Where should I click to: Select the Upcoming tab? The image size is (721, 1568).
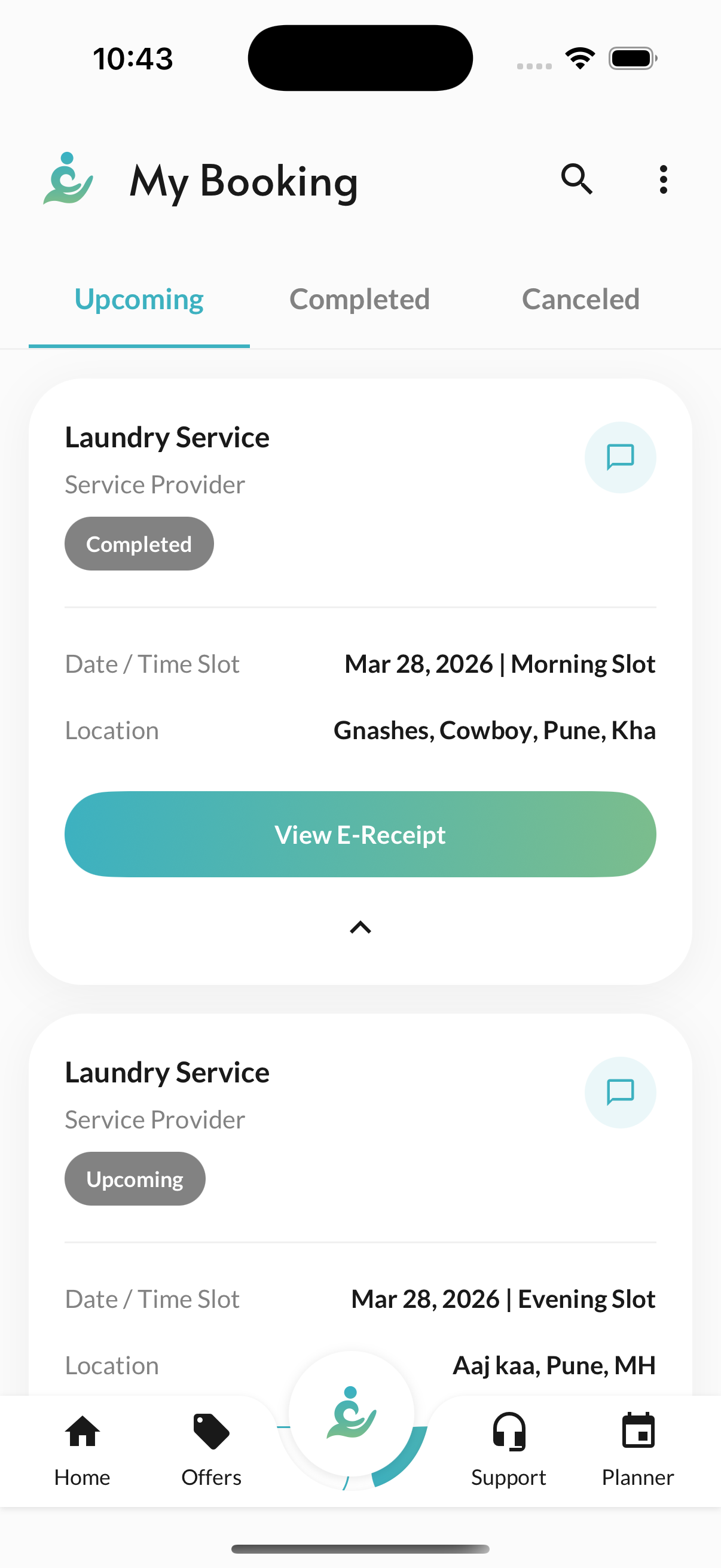coord(139,300)
